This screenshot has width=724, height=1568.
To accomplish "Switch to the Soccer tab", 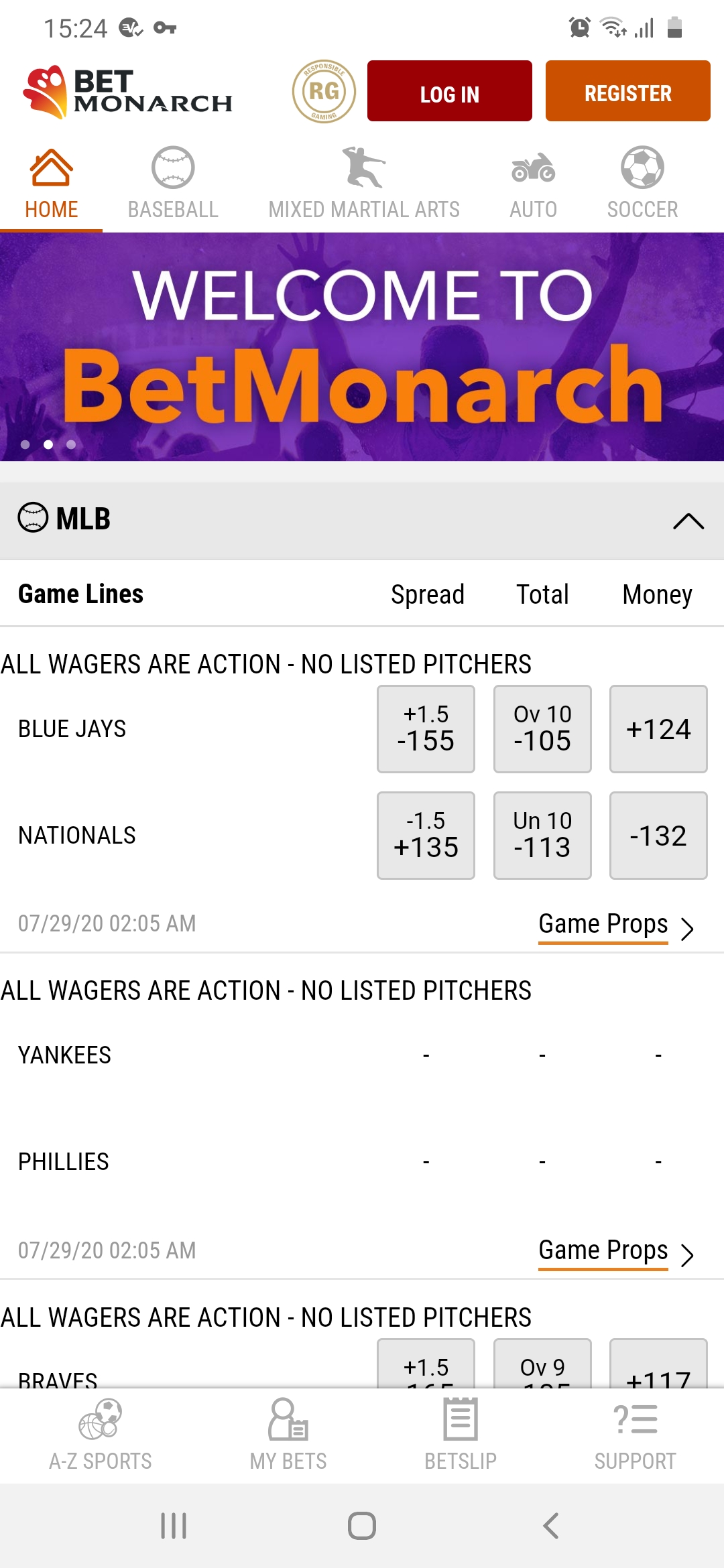I will pos(642,183).
